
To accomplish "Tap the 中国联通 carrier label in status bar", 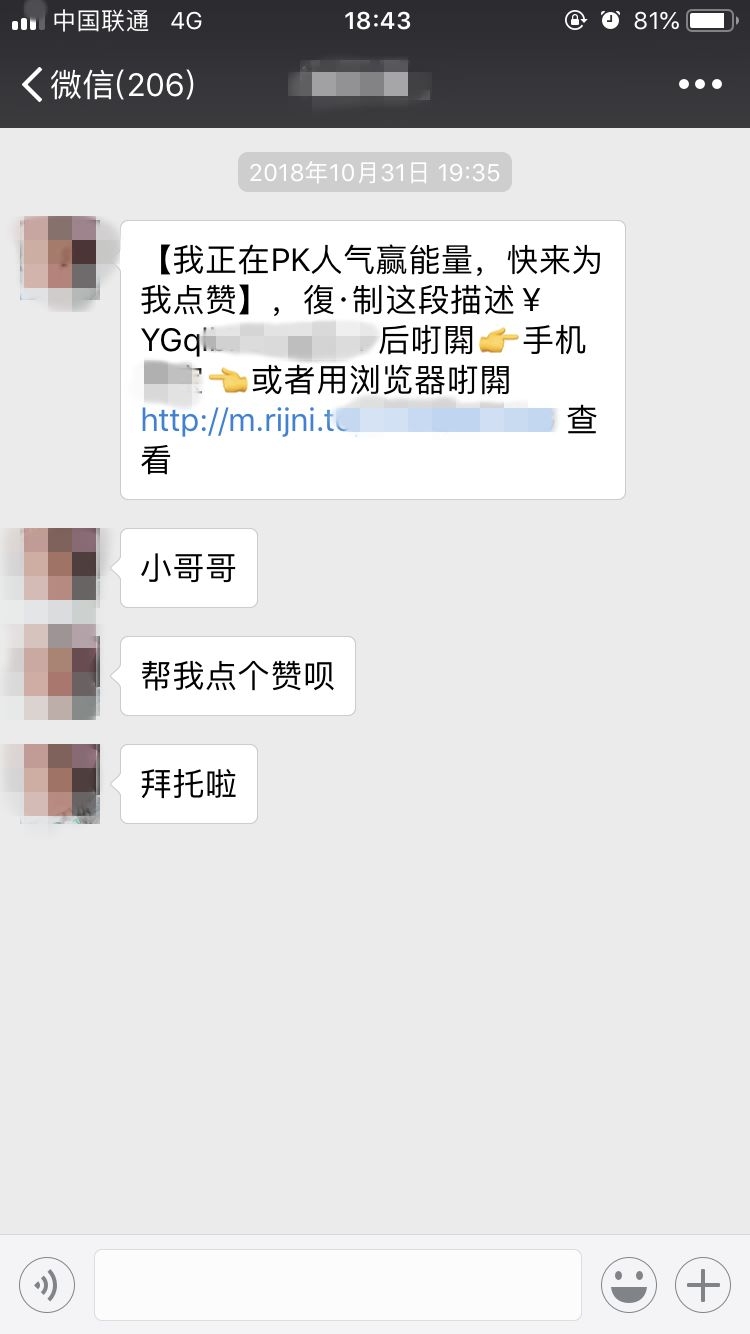I will (x=100, y=20).
